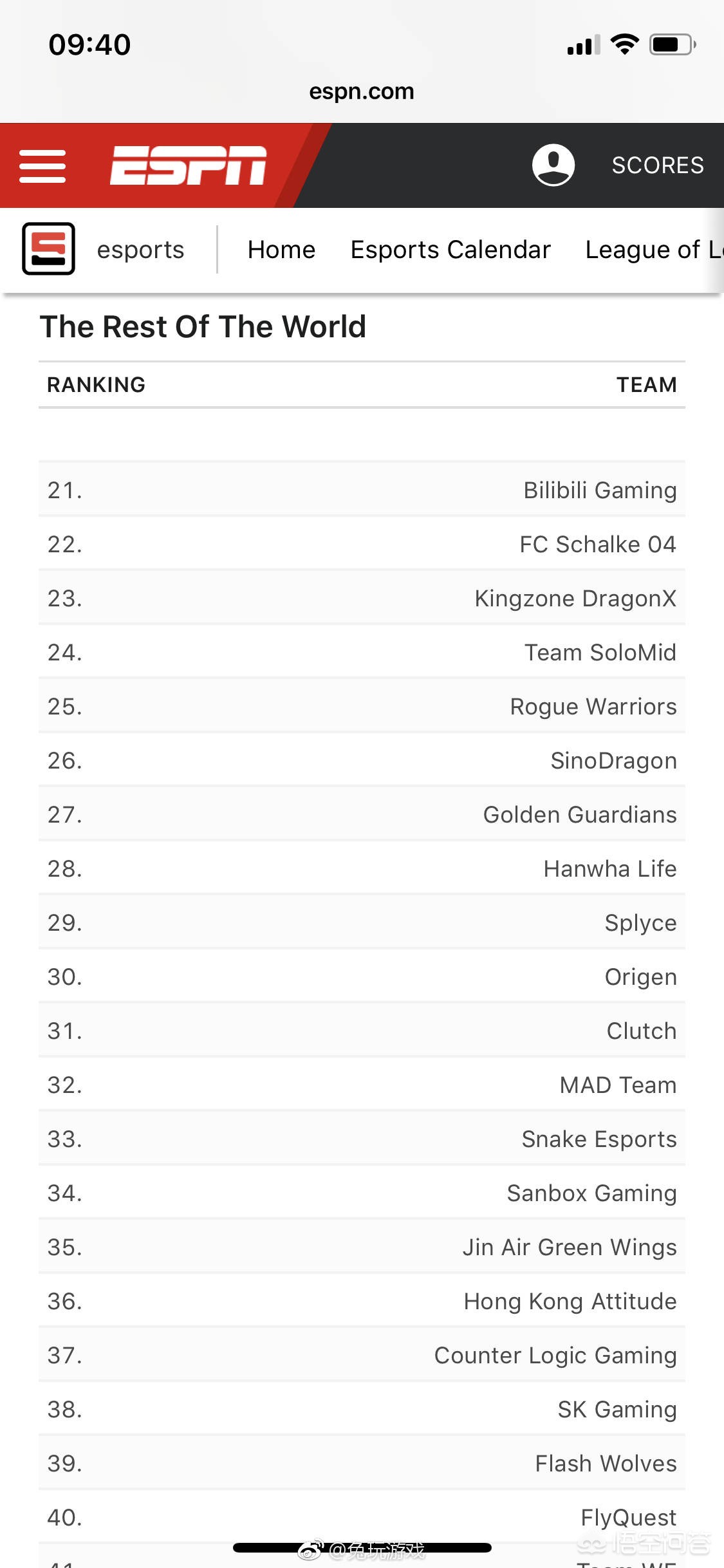Screen dimensions: 724x1568
Task: Switch to the League of Legends tab
Action: (x=654, y=250)
